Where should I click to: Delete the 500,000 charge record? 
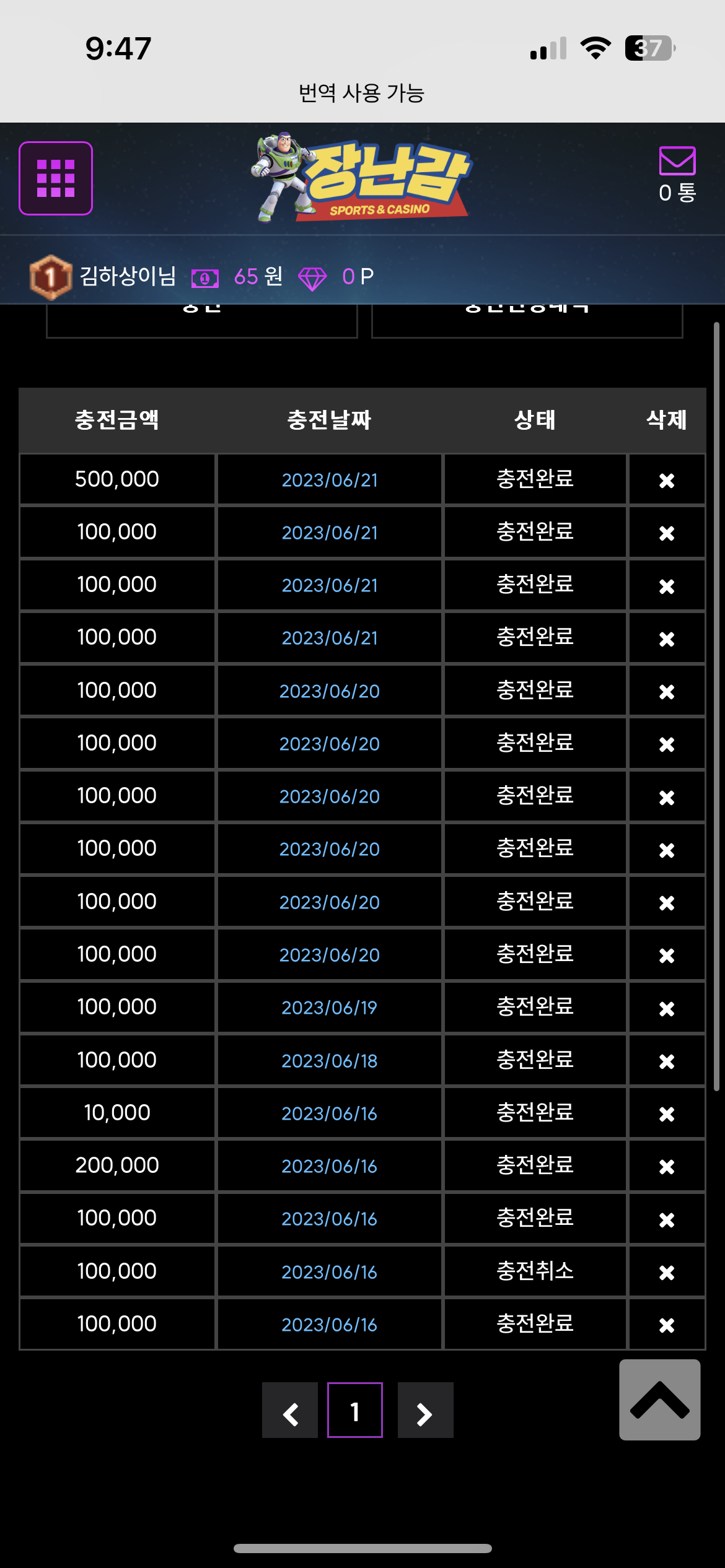point(666,481)
